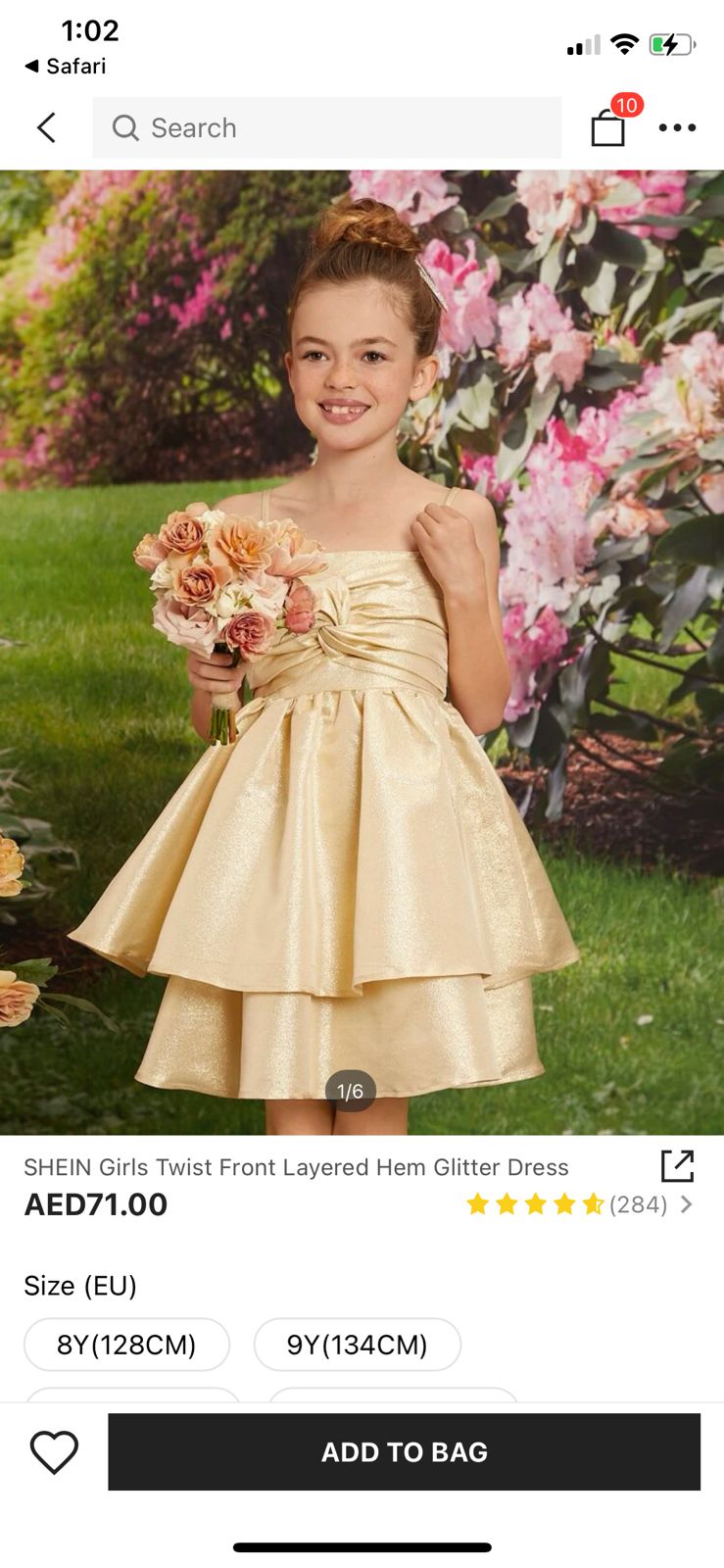Tap the Search field
This screenshot has width=724, height=1568.
tap(326, 127)
